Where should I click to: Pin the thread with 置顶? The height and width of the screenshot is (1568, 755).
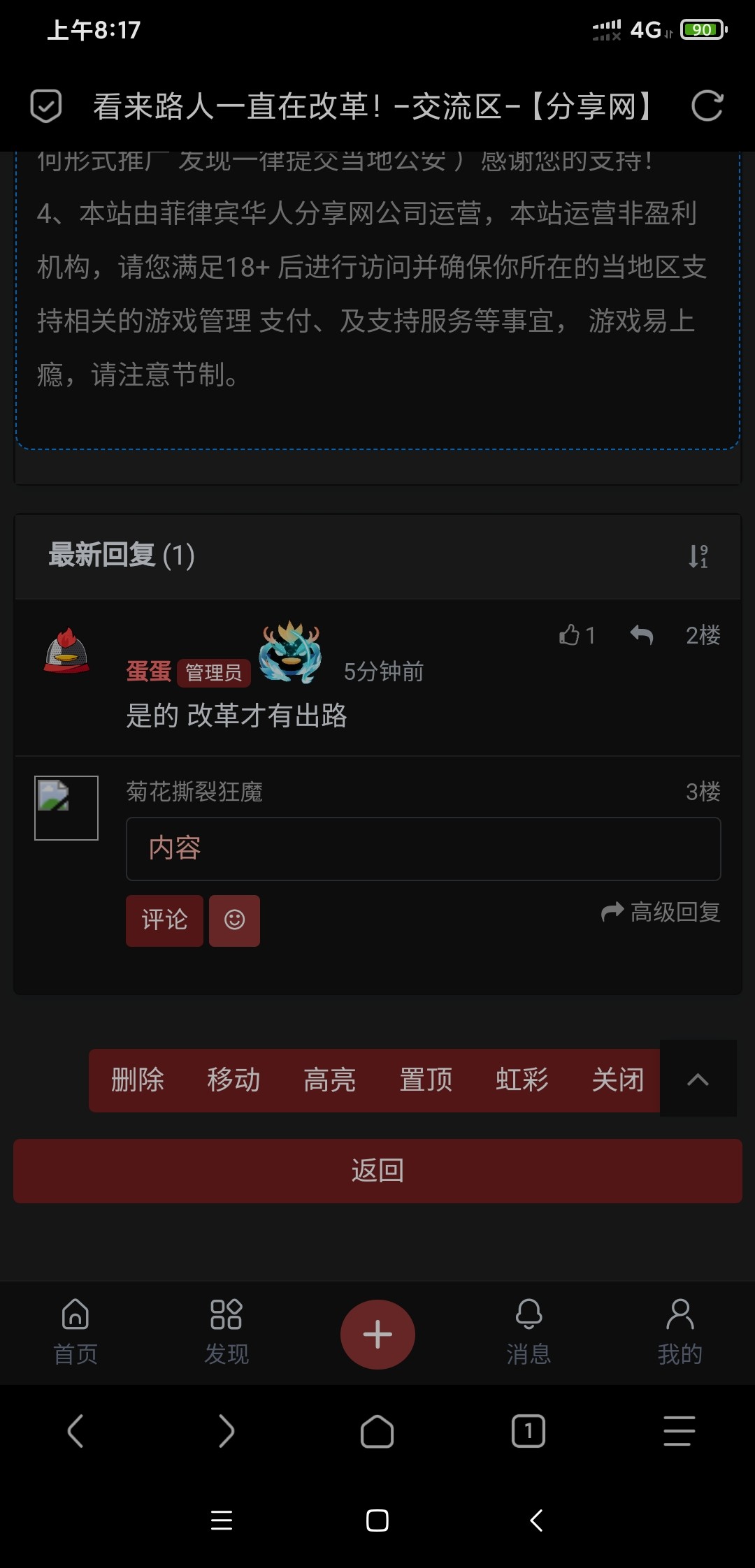tap(426, 1080)
